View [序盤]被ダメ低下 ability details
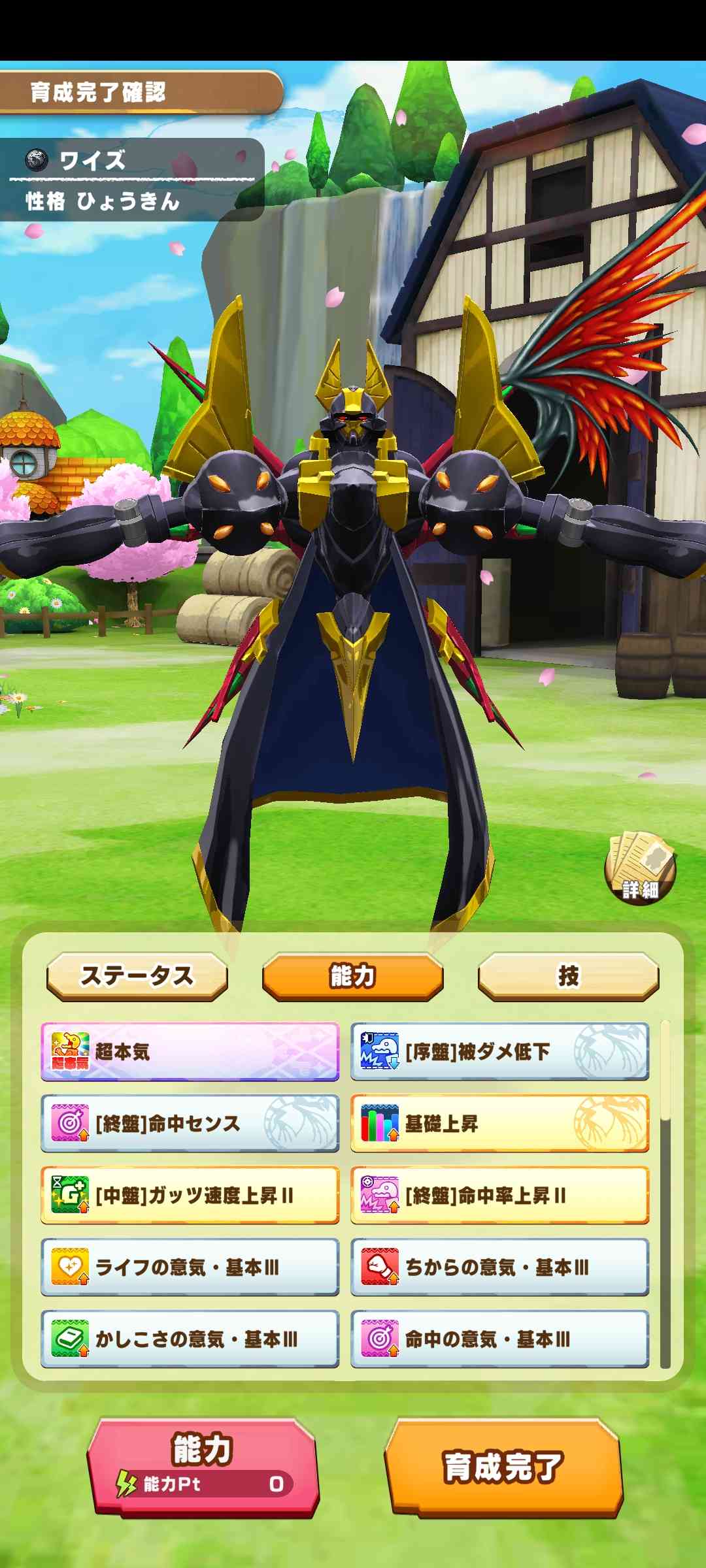Image resolution: width=706 pixels, height=1568 pixels. click(499, 1052)
